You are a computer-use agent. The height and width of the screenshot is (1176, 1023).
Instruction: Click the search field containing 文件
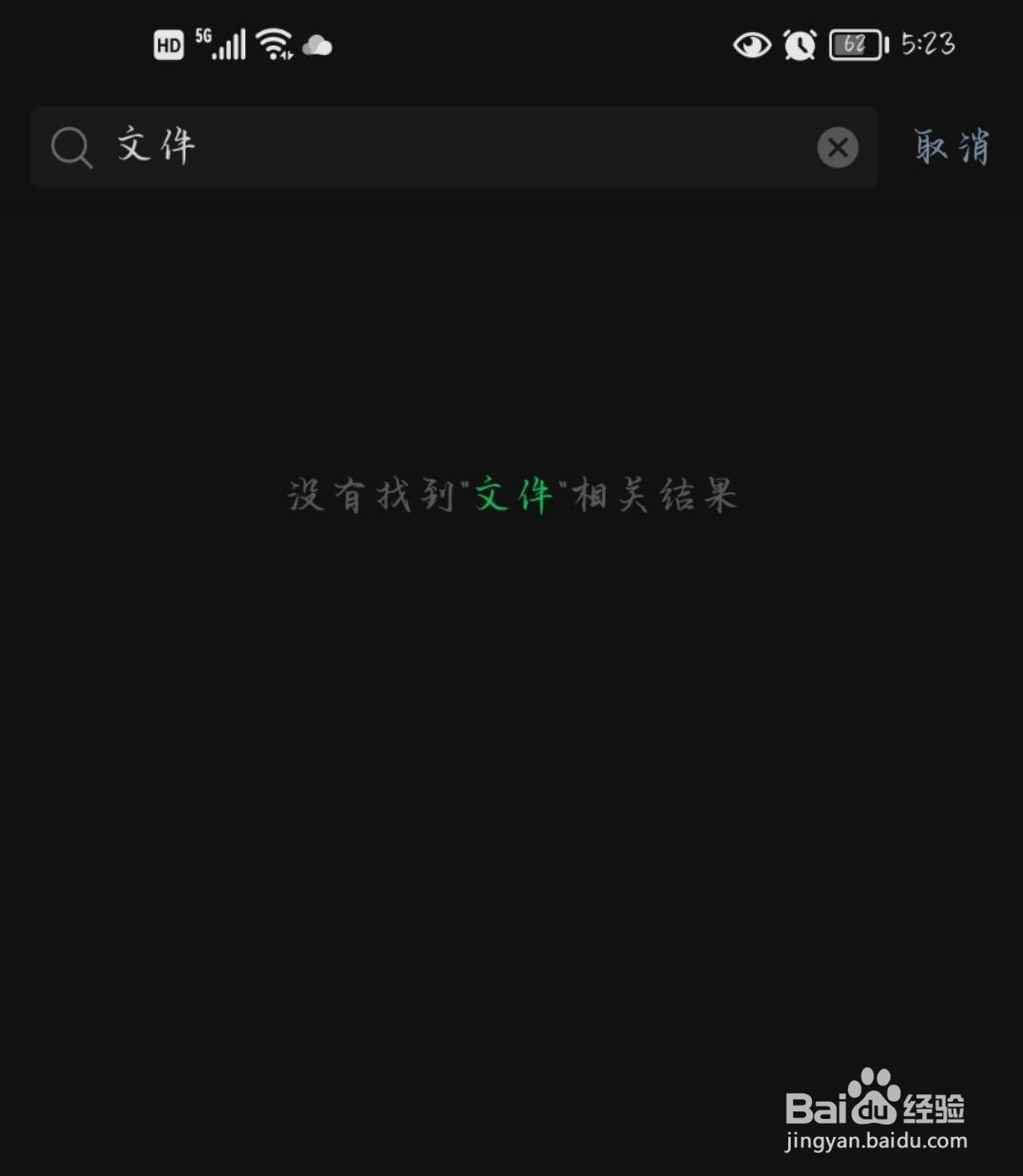click(x=454, y=147)
